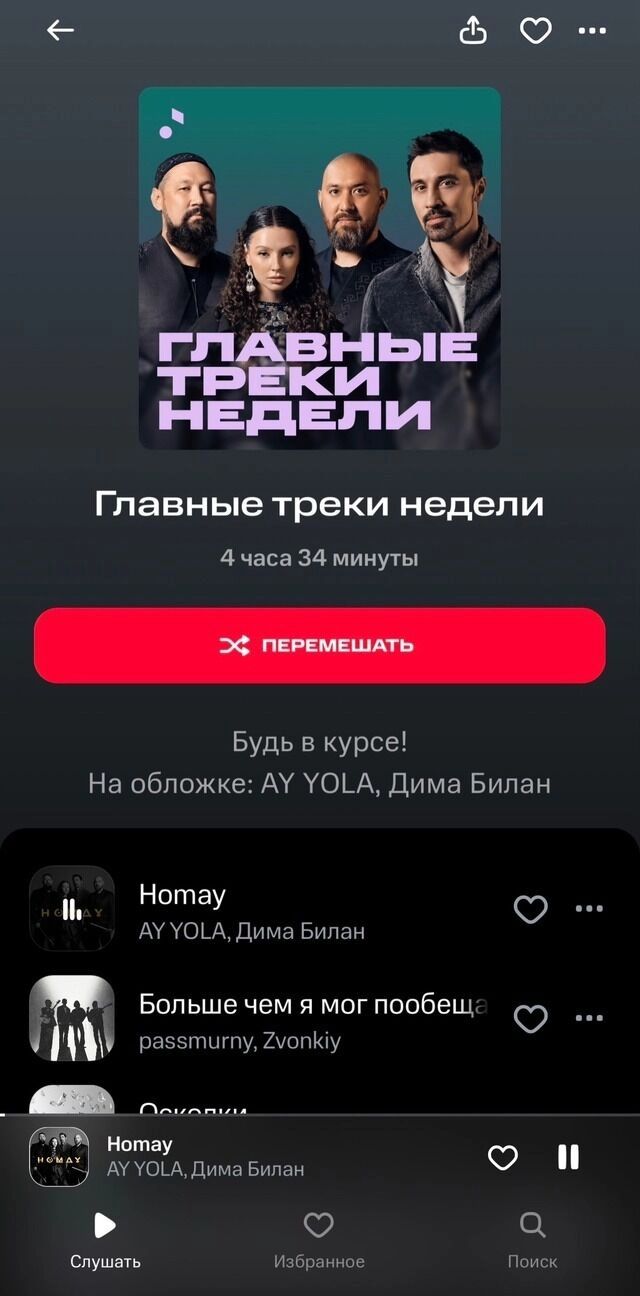Open options for passmurny, Zvonkiy track
Image resolution: width=640 pixels, height=1296 pixels.
click(589, 1018)
